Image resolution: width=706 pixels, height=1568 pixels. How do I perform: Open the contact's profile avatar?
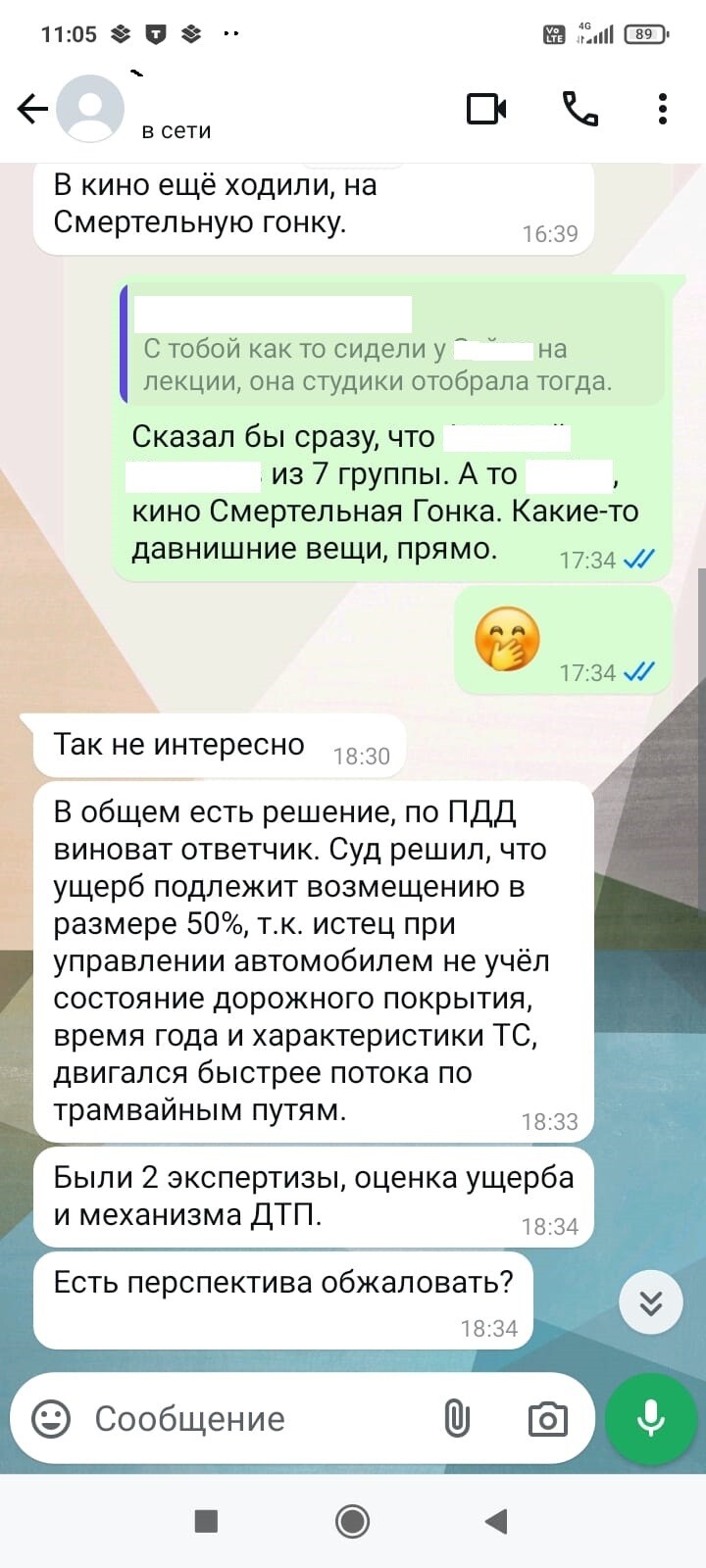(x=90, y=109)
